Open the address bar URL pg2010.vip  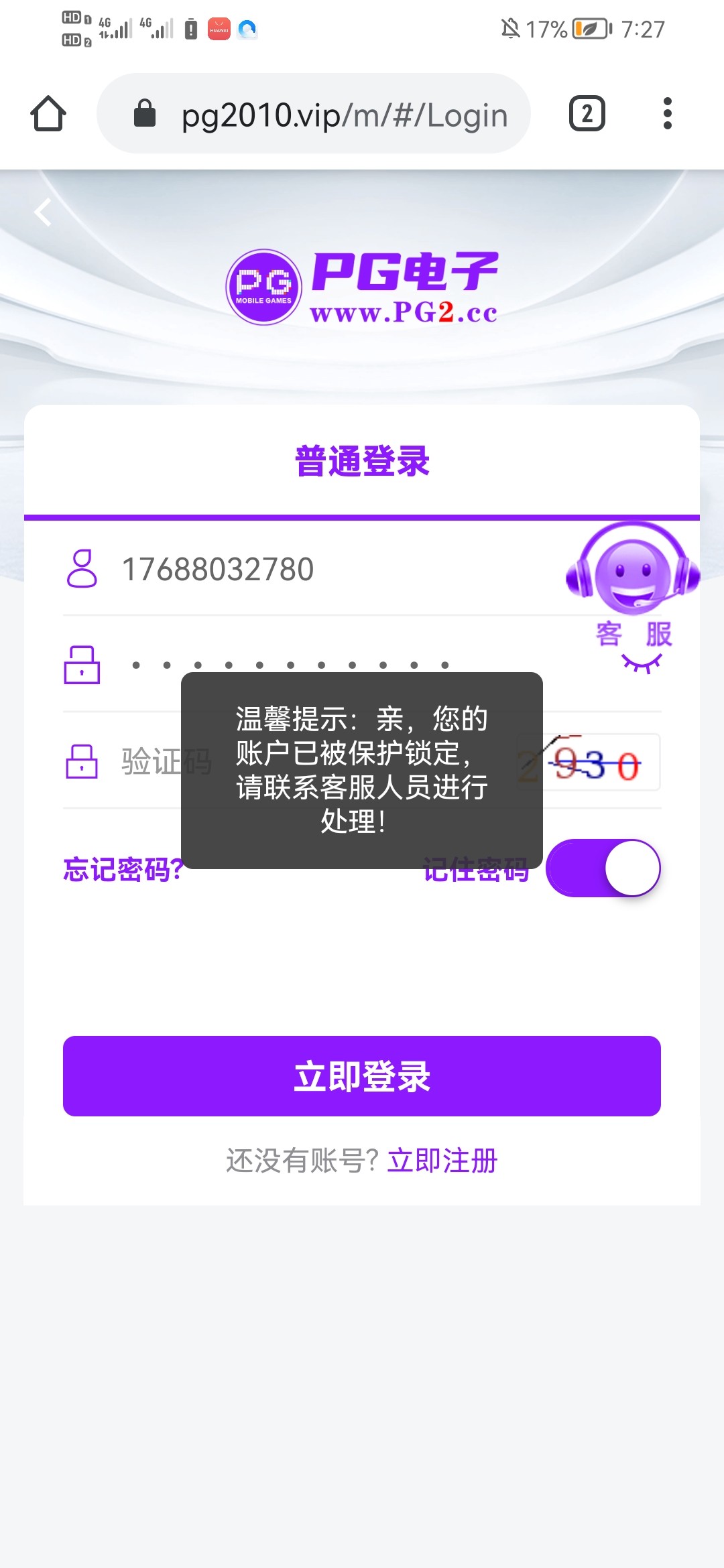[x=343, y=113]
